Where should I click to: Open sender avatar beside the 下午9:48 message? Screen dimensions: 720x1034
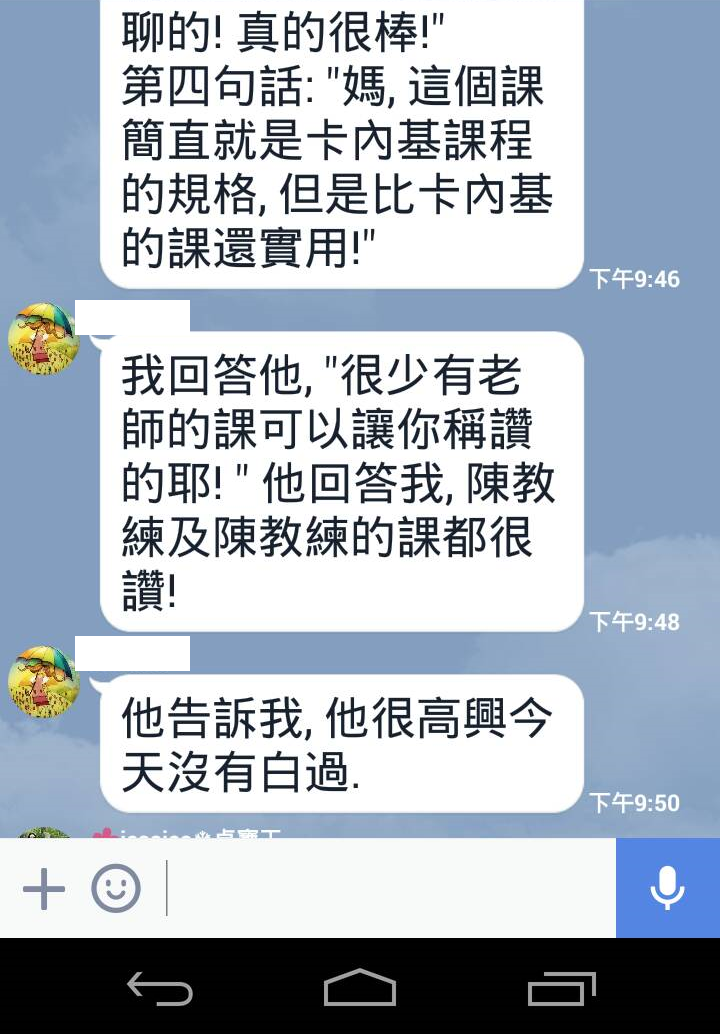tap(44, 339)
